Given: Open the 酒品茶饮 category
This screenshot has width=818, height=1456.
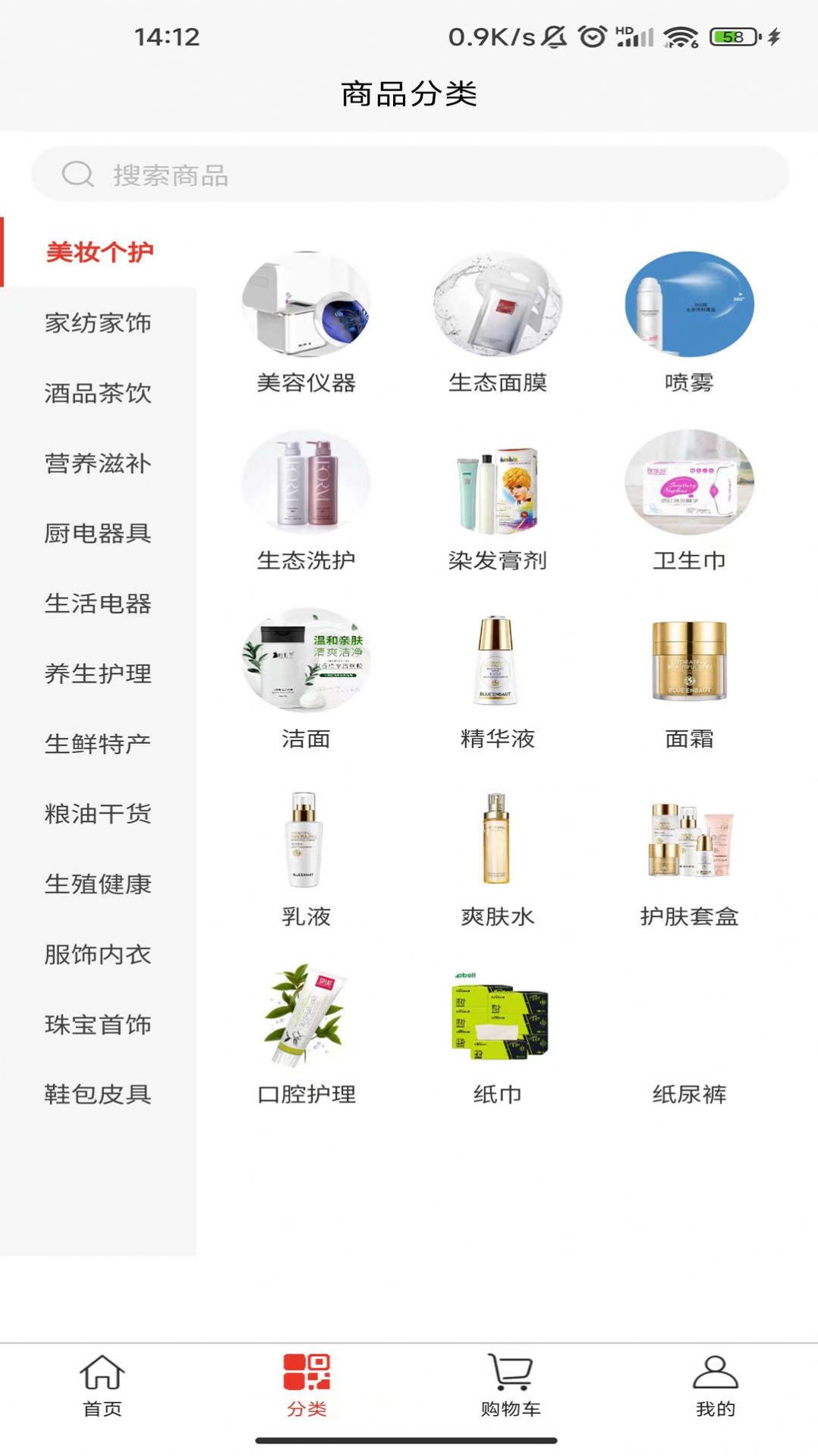Looking at the screenshot, I should pyautogui.click(x=98, y=393).
